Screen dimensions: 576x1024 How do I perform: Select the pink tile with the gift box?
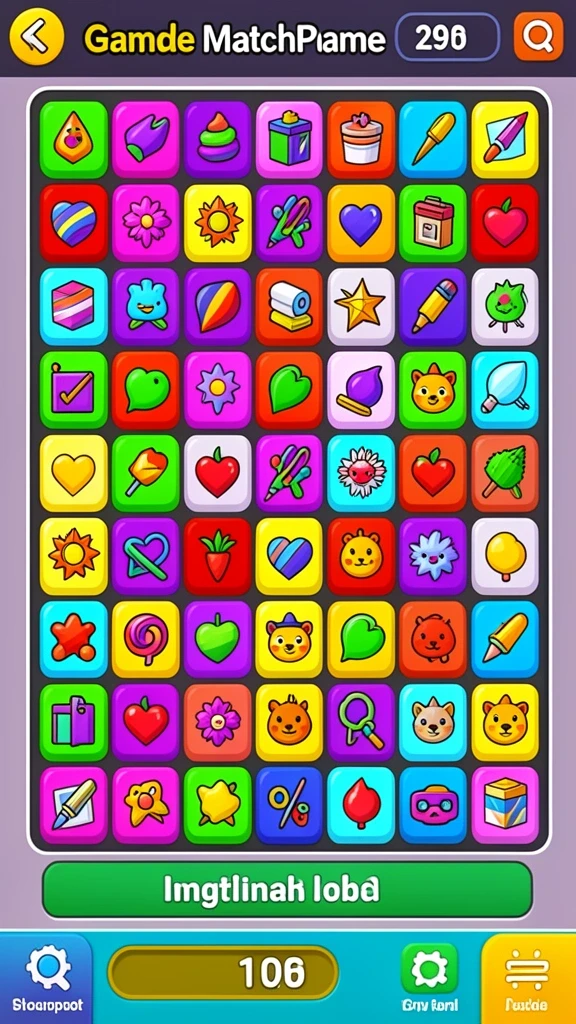[289, 139]
